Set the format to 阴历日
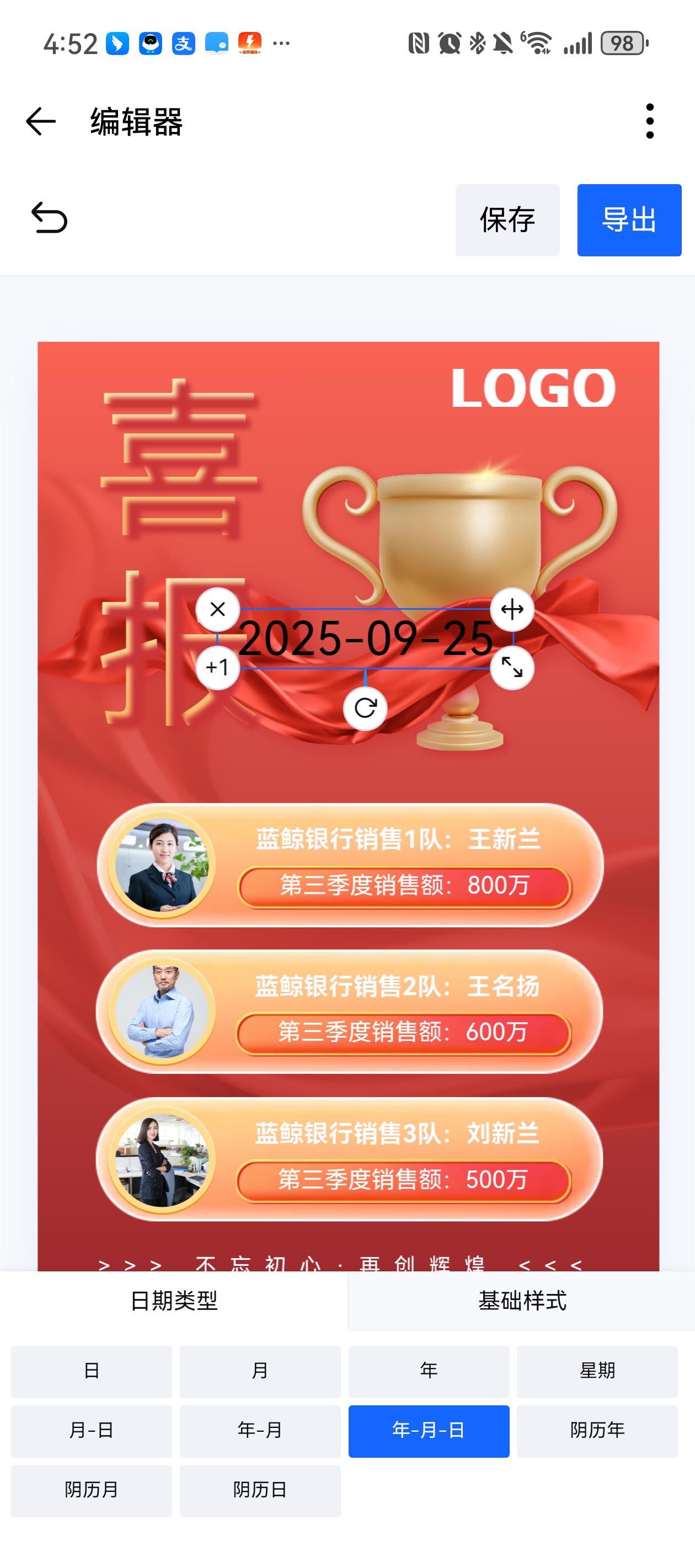The width and height of the screenshot is (695, 1568). click(x=260, y=1490)
